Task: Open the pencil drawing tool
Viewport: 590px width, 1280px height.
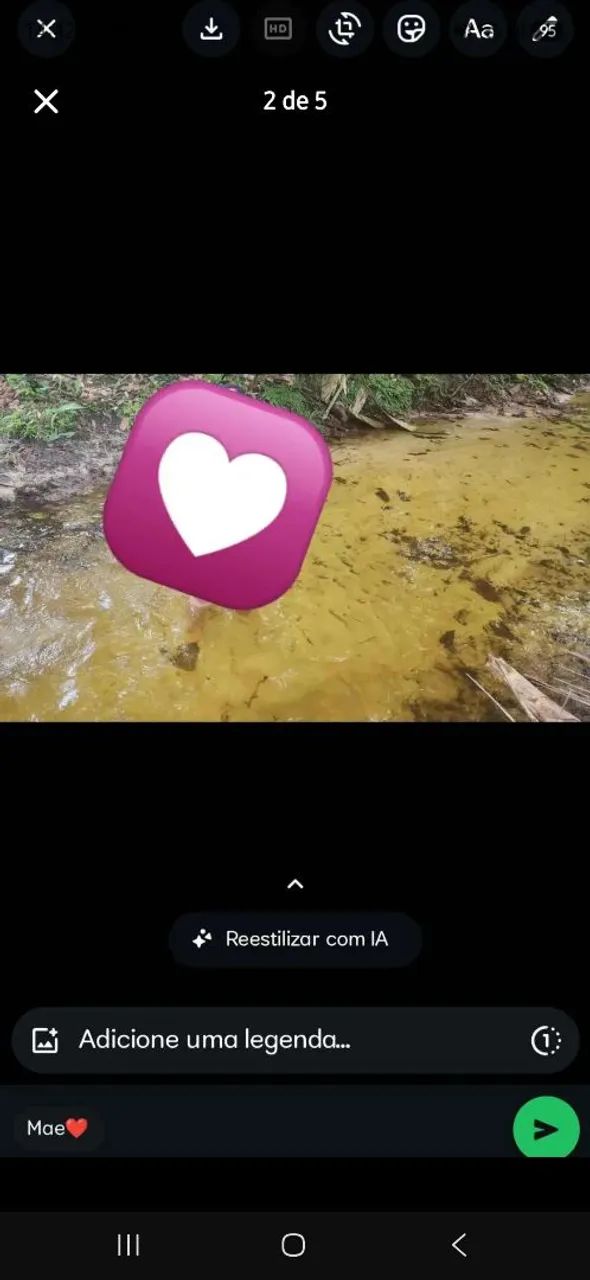Action: 545,29
